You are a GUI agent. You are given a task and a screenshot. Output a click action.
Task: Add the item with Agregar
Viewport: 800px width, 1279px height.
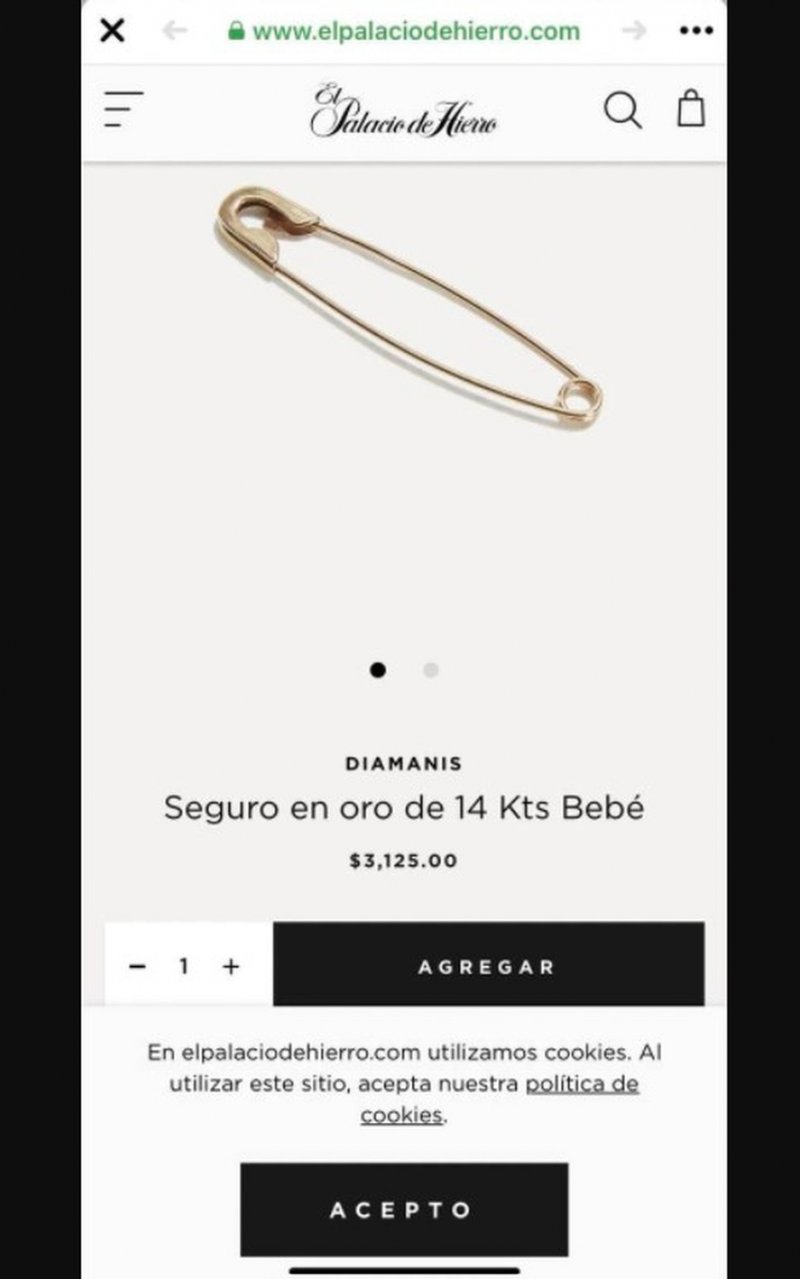[487, 966]
